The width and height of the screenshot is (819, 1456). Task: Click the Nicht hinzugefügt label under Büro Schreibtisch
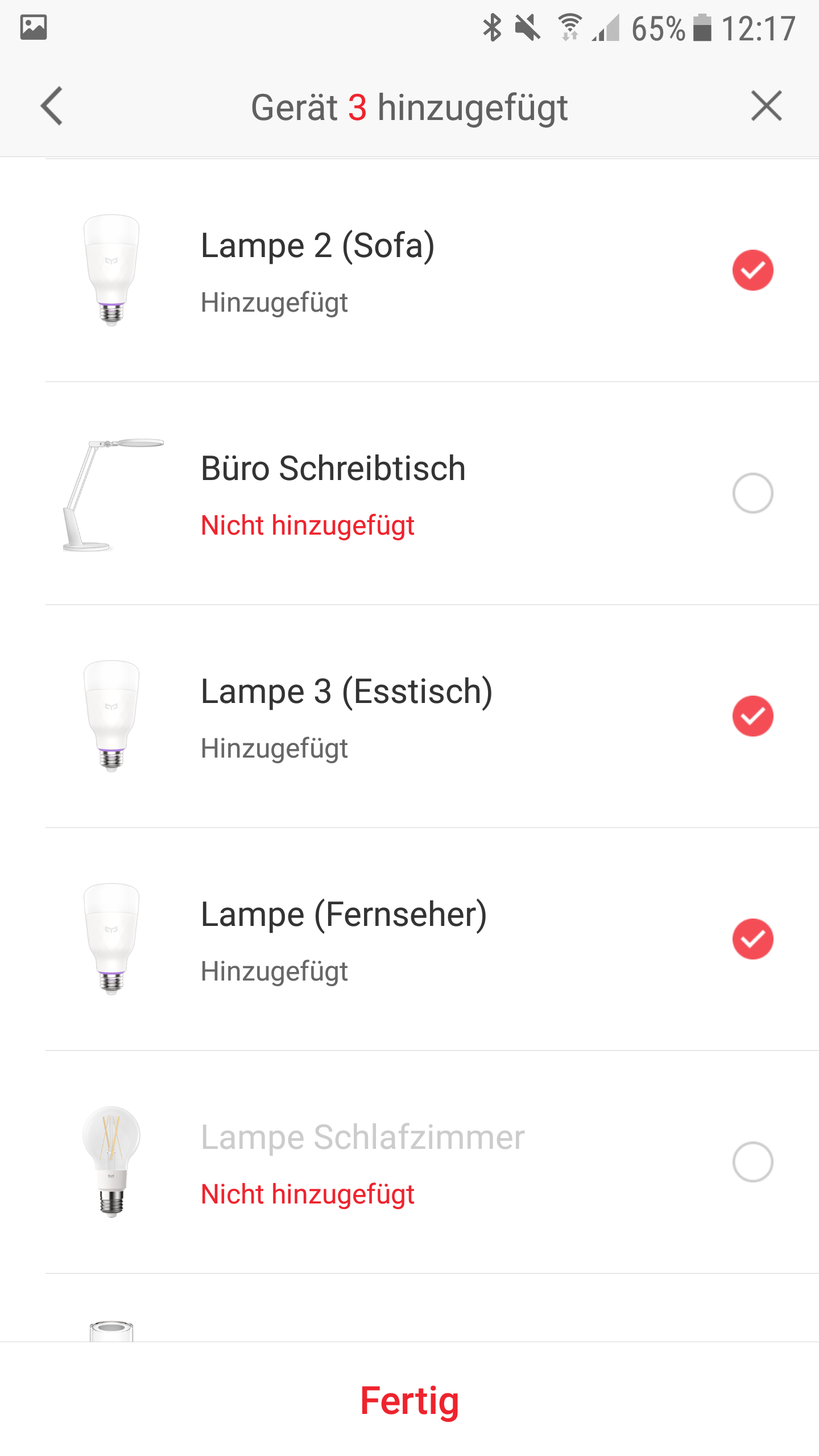pos(309,526)
